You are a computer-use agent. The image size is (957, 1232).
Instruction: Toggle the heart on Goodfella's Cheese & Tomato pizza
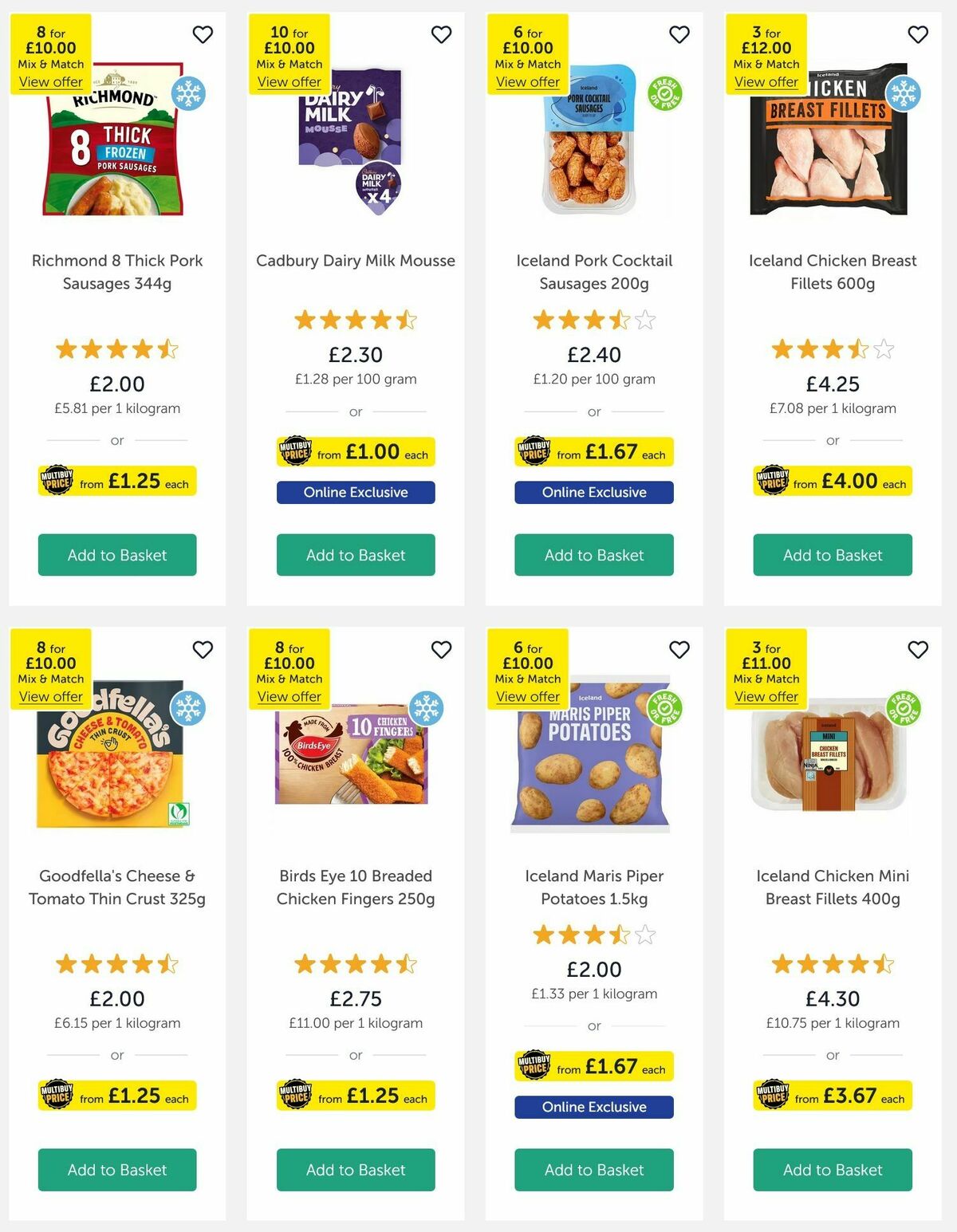point(202,650)
